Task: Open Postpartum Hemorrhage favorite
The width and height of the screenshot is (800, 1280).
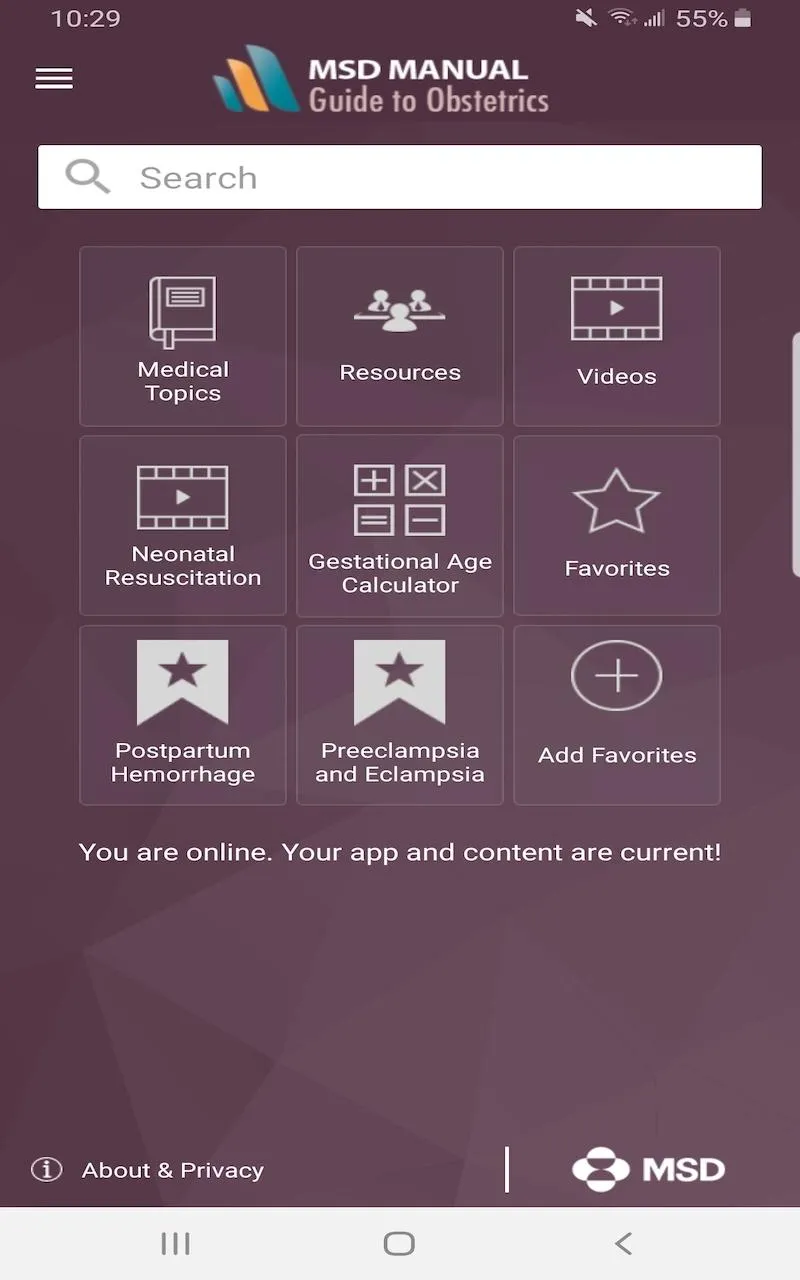Action: tap(183, 715)
